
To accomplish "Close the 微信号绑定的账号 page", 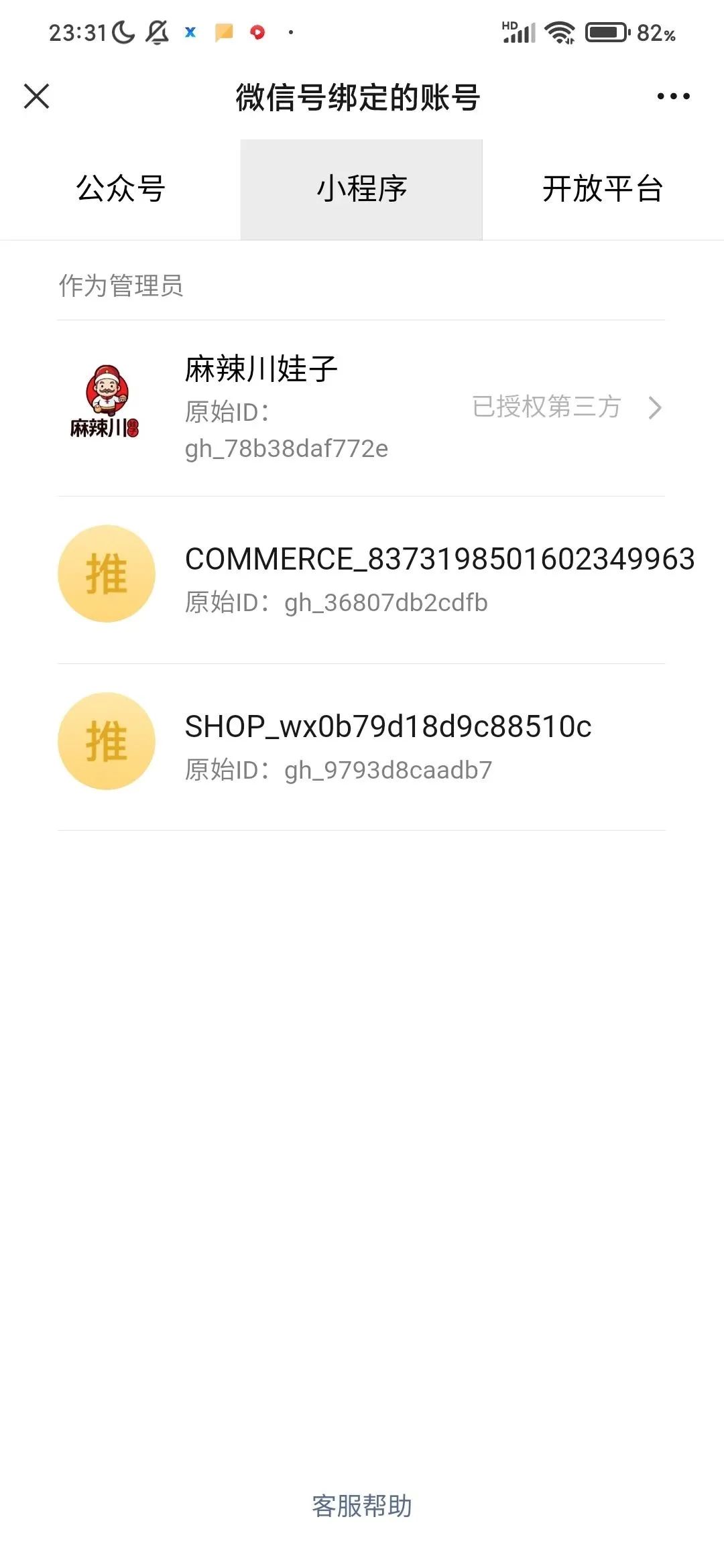I will click(37, 96).
